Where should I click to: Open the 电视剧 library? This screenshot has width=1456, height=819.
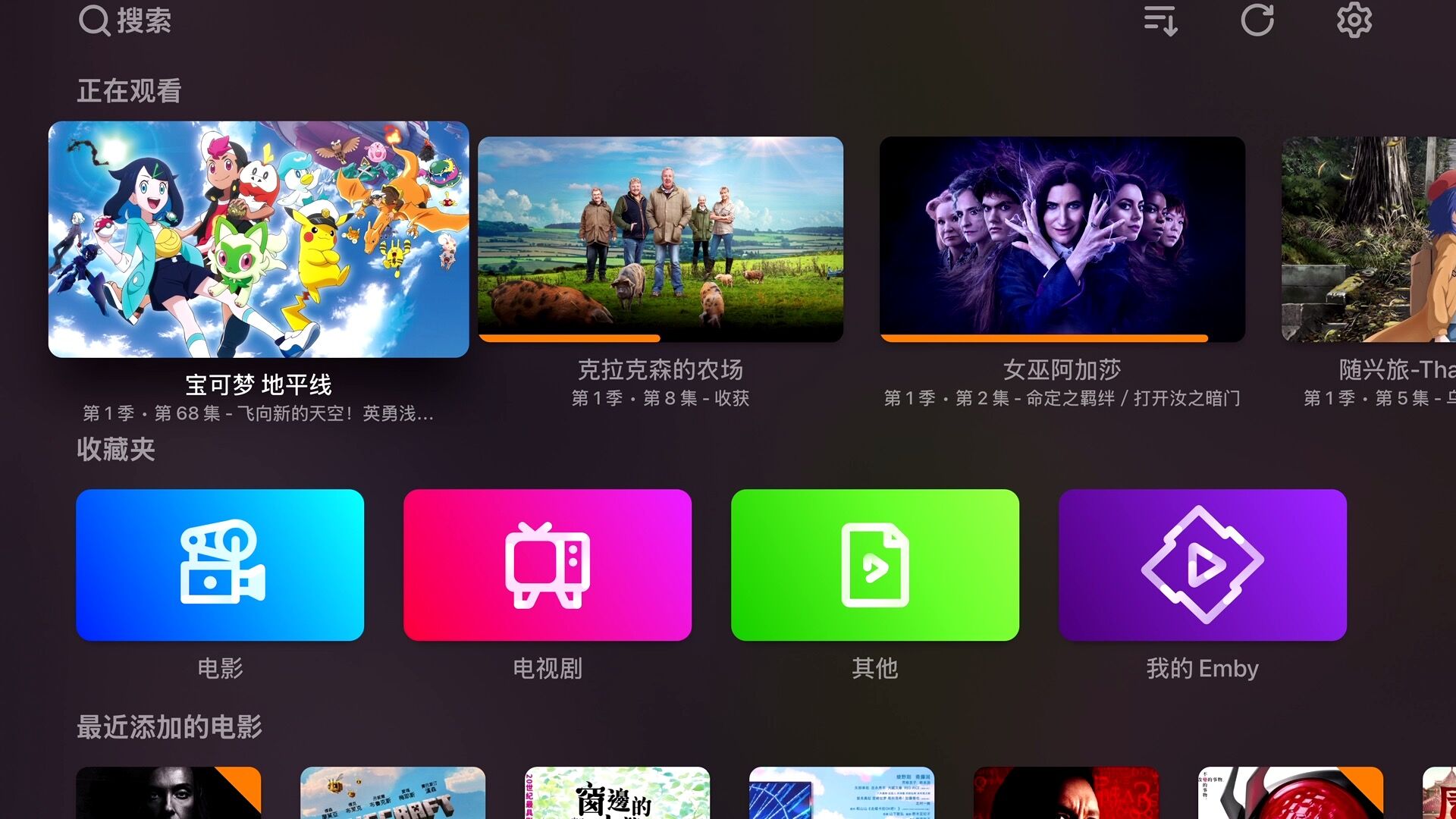click(547, 565)
